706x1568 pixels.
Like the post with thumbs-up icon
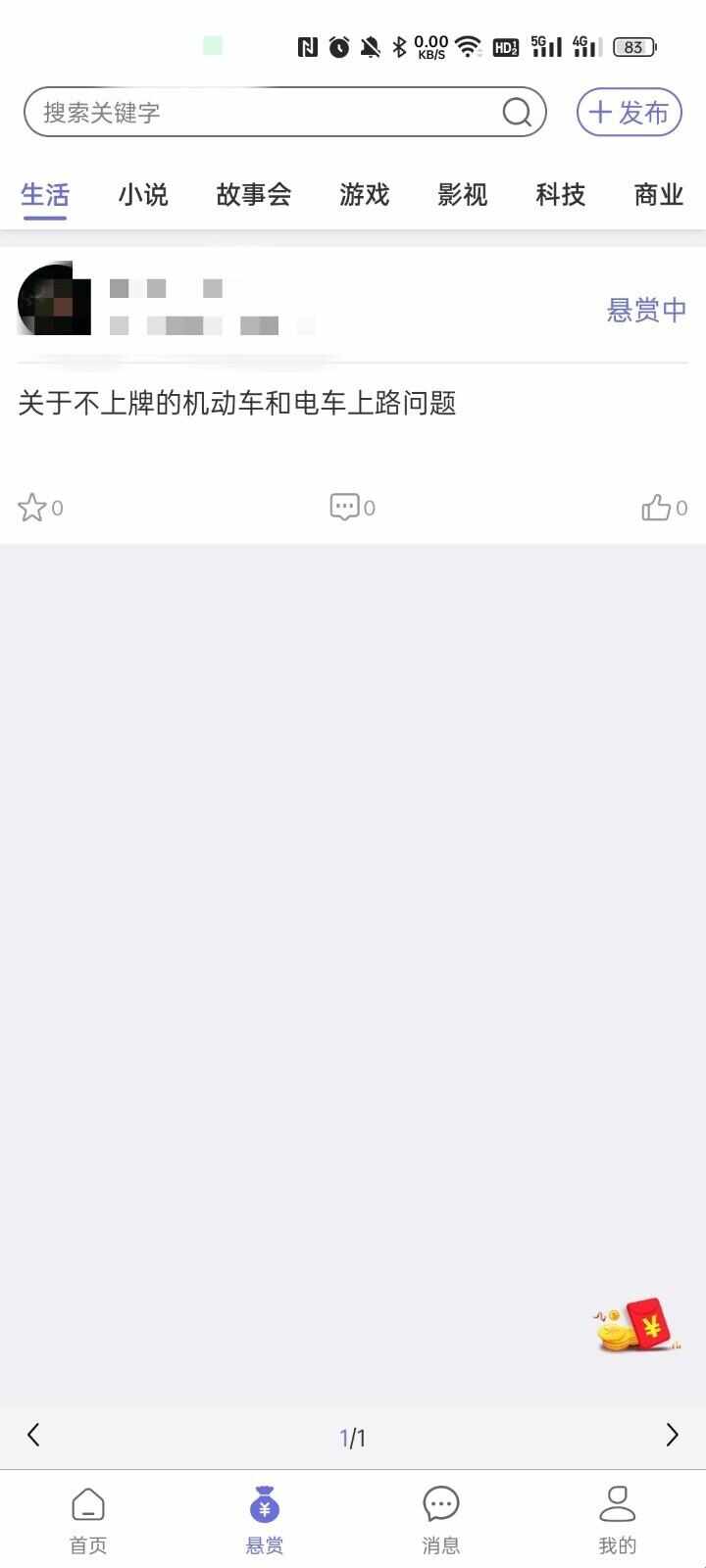coord(656,508)
